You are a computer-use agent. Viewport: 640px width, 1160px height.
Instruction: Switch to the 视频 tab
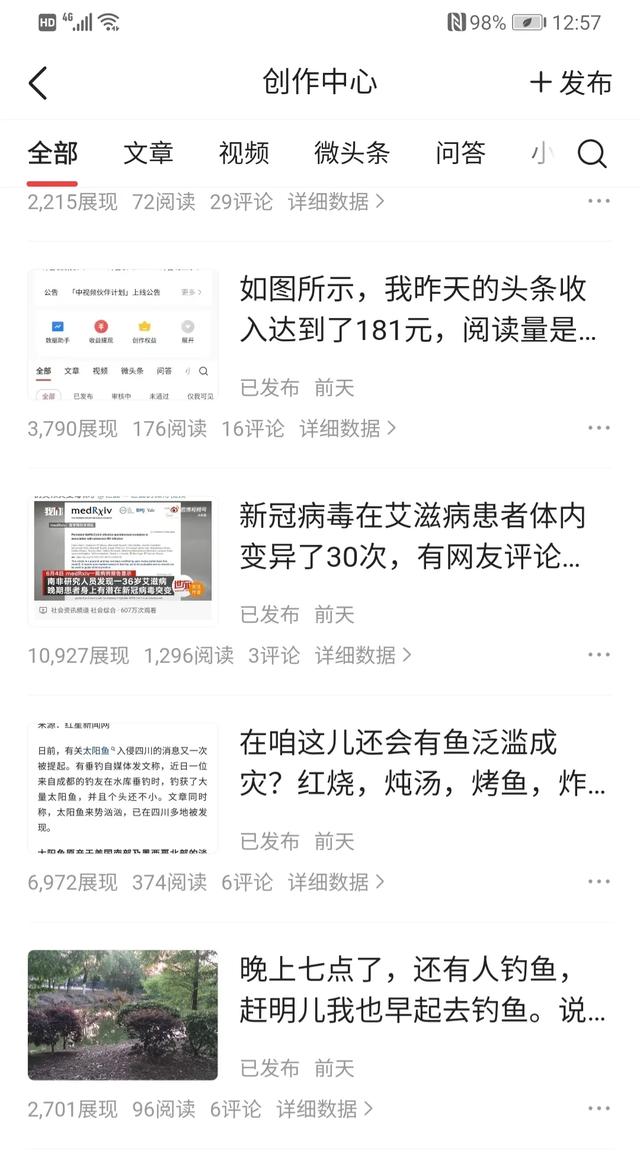[x=243, y=153]
